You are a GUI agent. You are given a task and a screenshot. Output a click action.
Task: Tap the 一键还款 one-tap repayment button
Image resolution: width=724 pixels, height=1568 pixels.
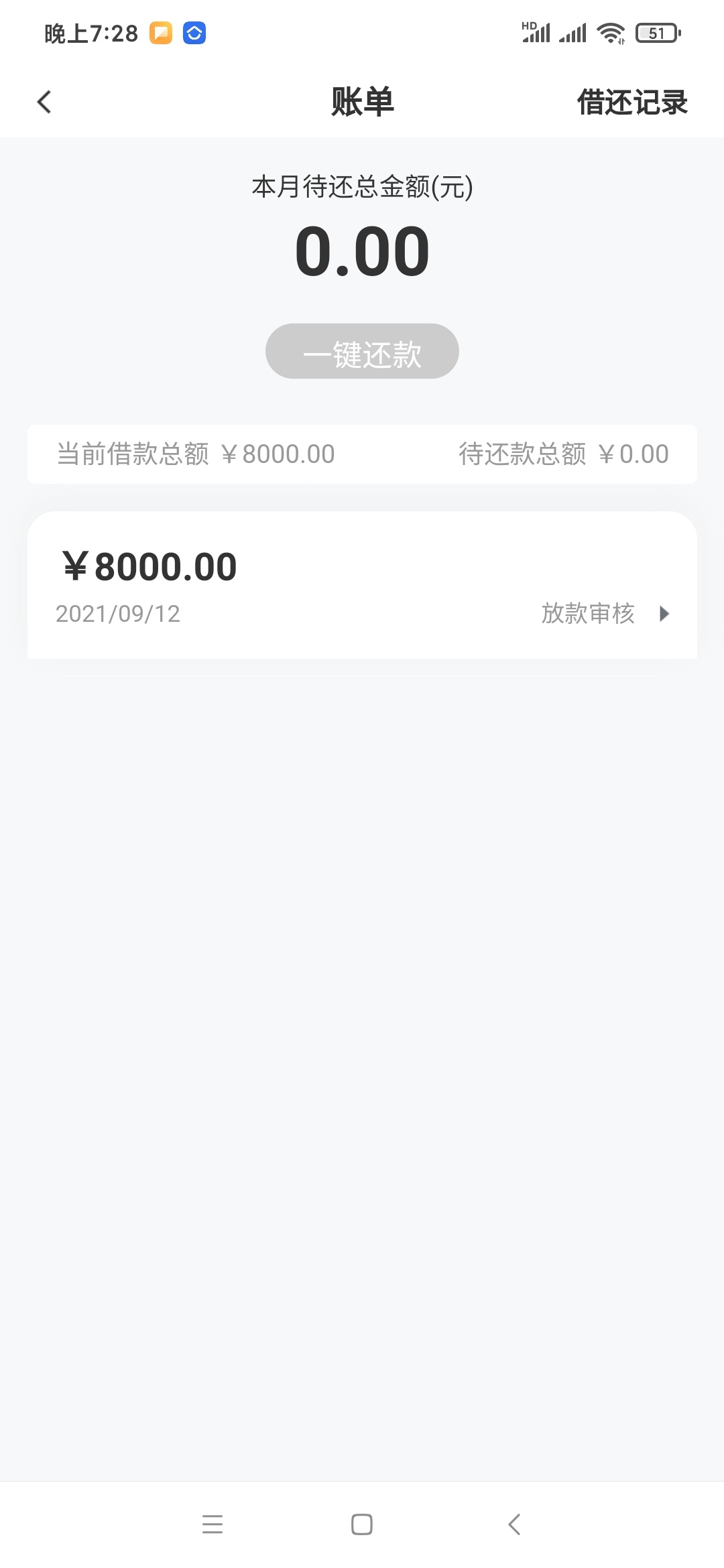362,351
